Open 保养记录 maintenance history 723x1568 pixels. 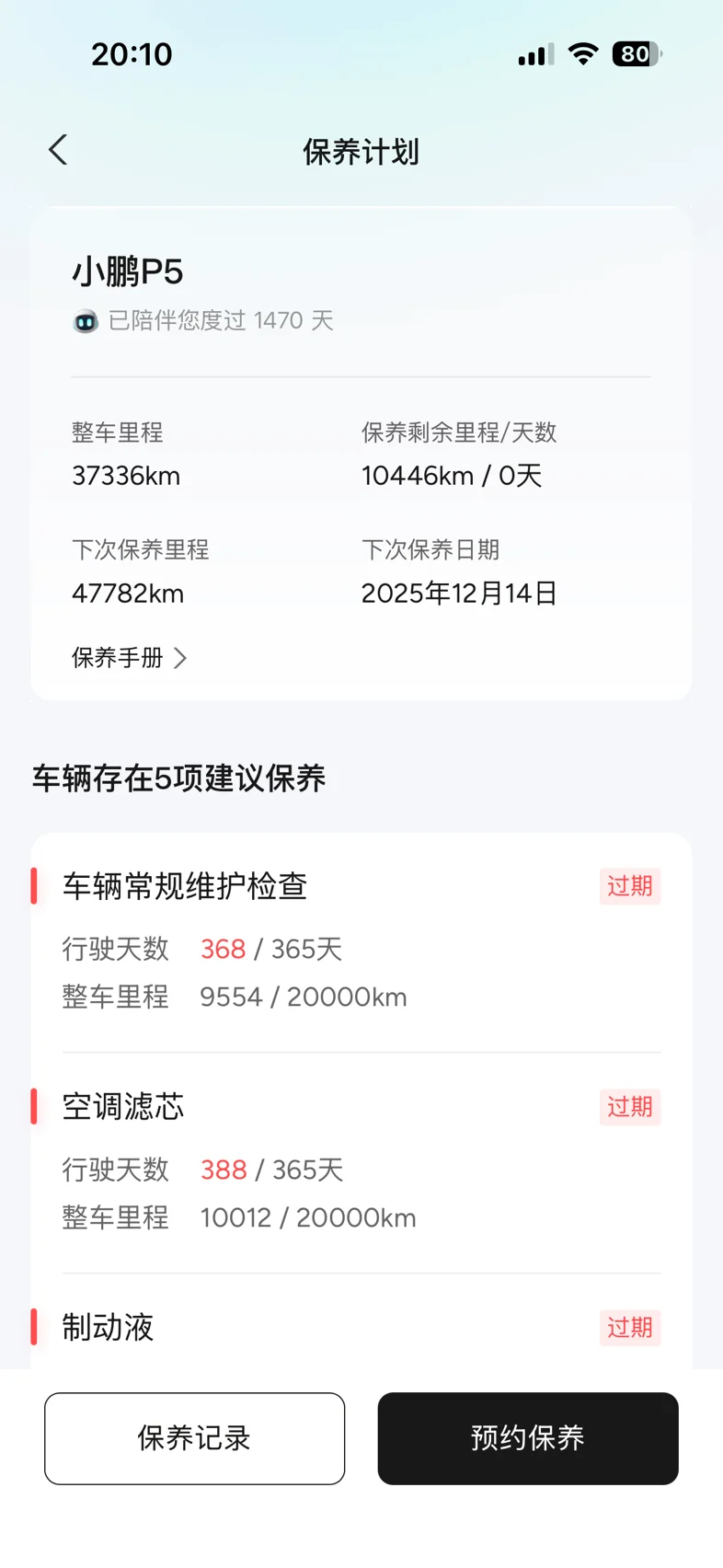pos(194,1438)
